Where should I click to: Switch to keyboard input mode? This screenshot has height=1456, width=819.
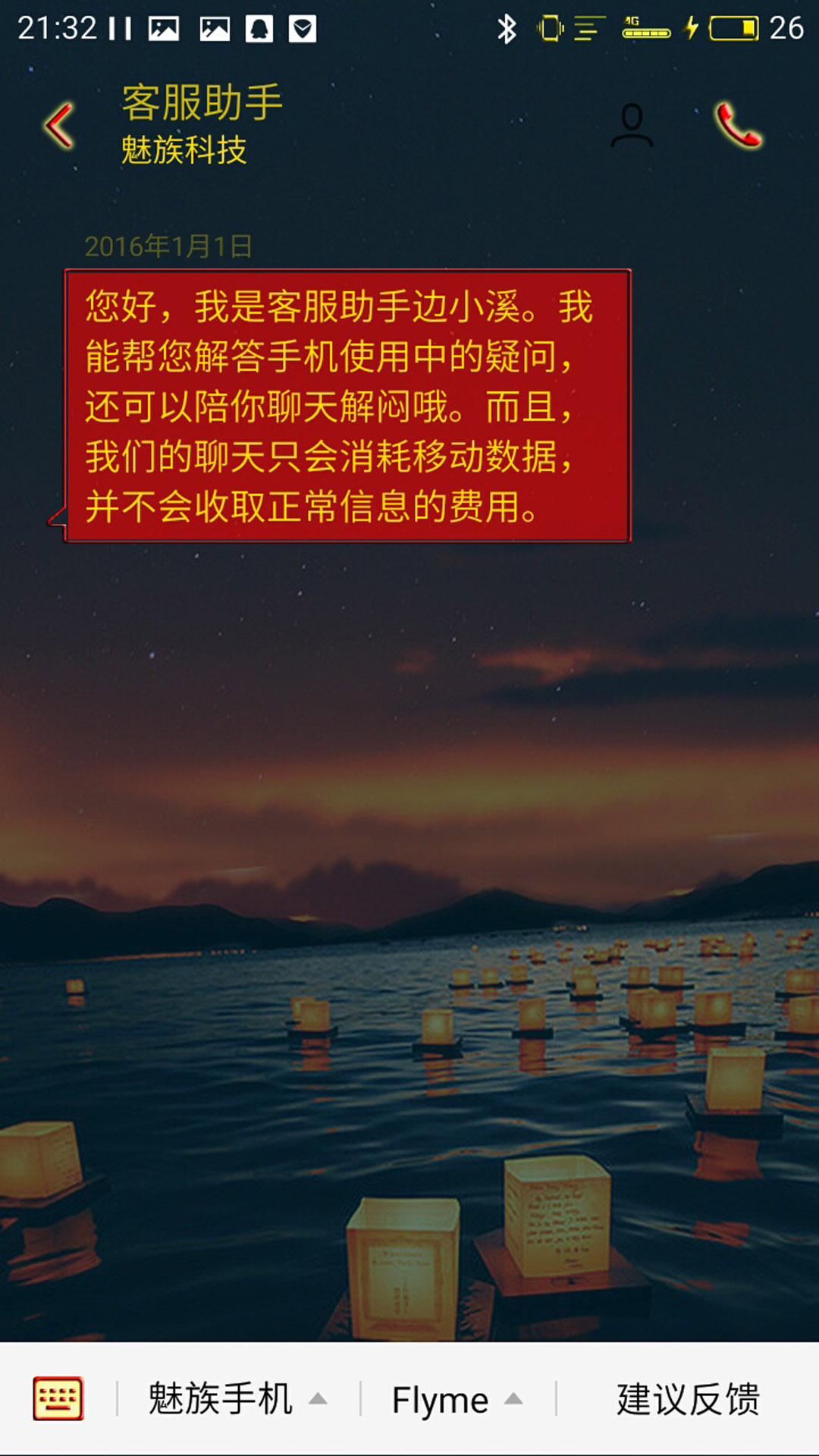pos(58,1398)
